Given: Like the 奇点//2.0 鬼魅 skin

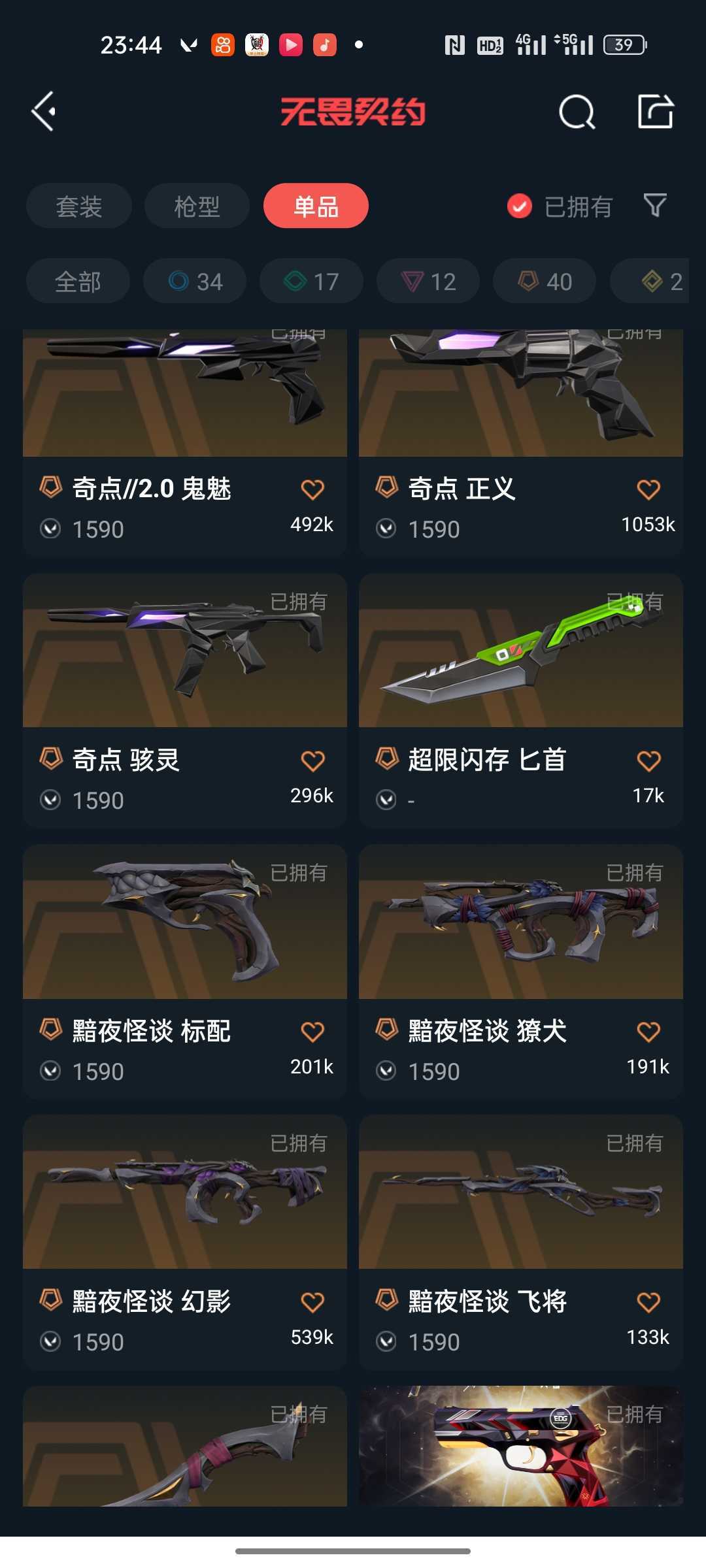Looking at the screenshot, I should pyautogui.click(x=312, y=489).
